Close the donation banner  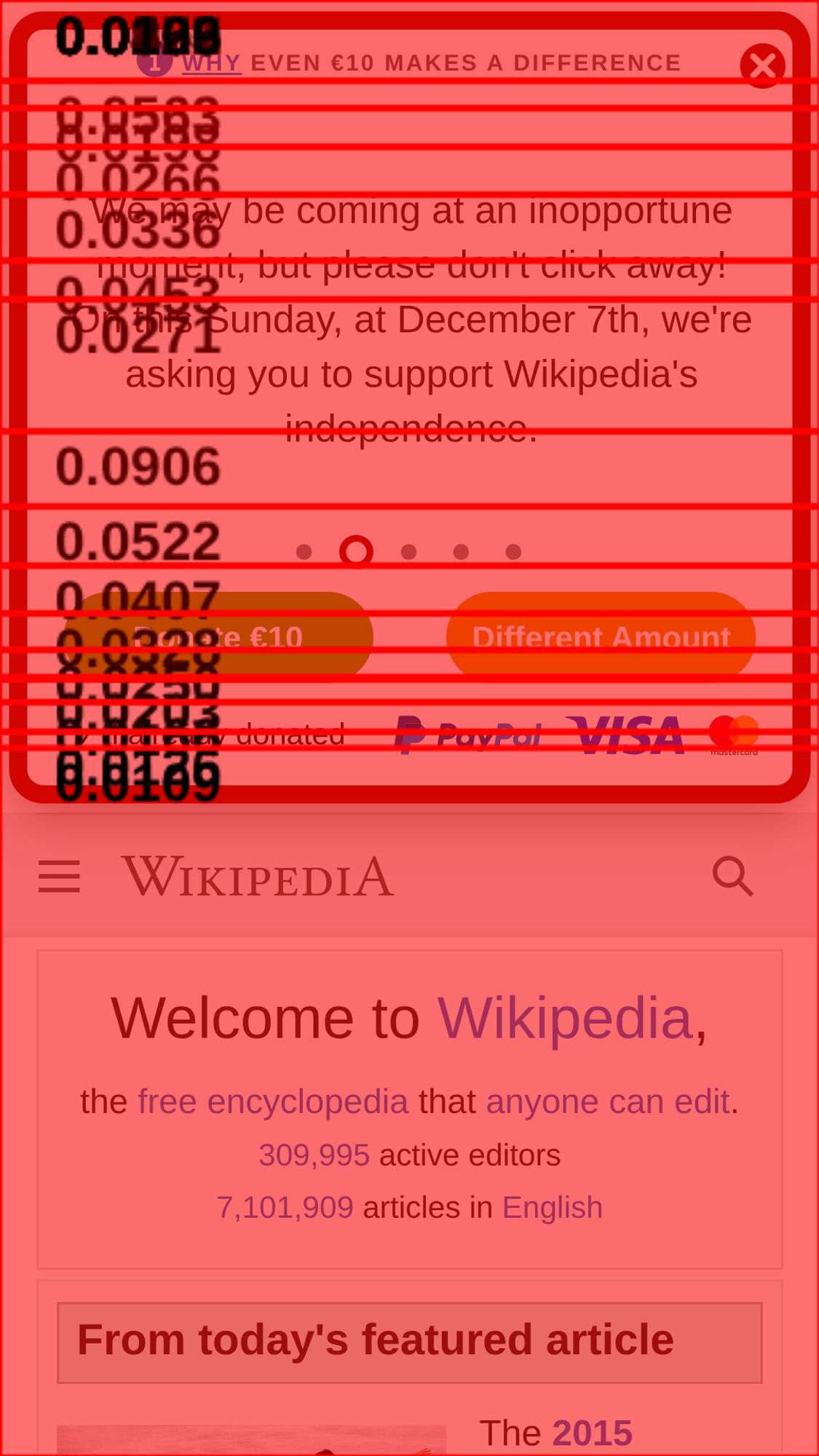tap(762, 66)
